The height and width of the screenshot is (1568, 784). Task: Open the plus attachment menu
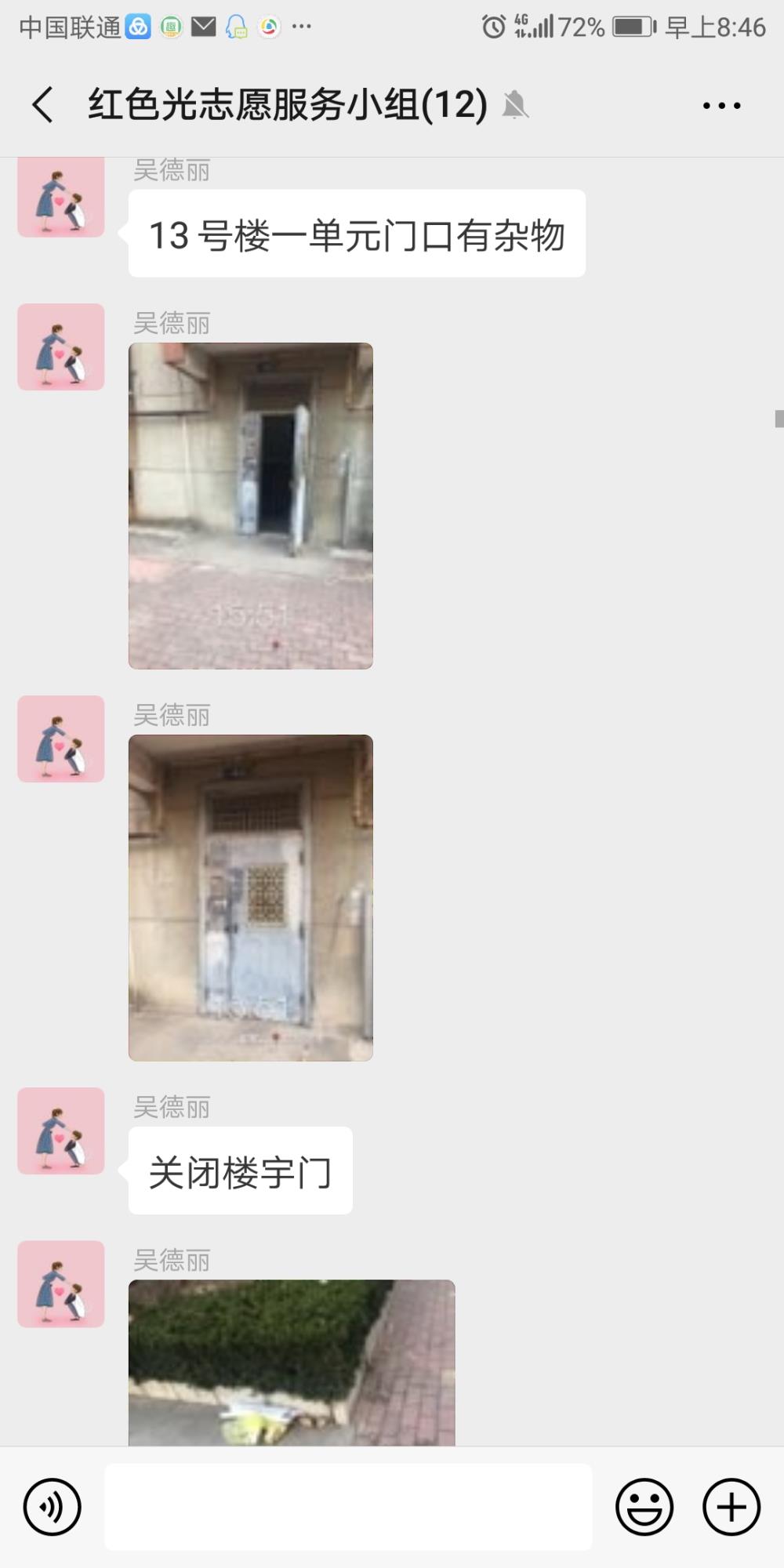click(731, 1507)
